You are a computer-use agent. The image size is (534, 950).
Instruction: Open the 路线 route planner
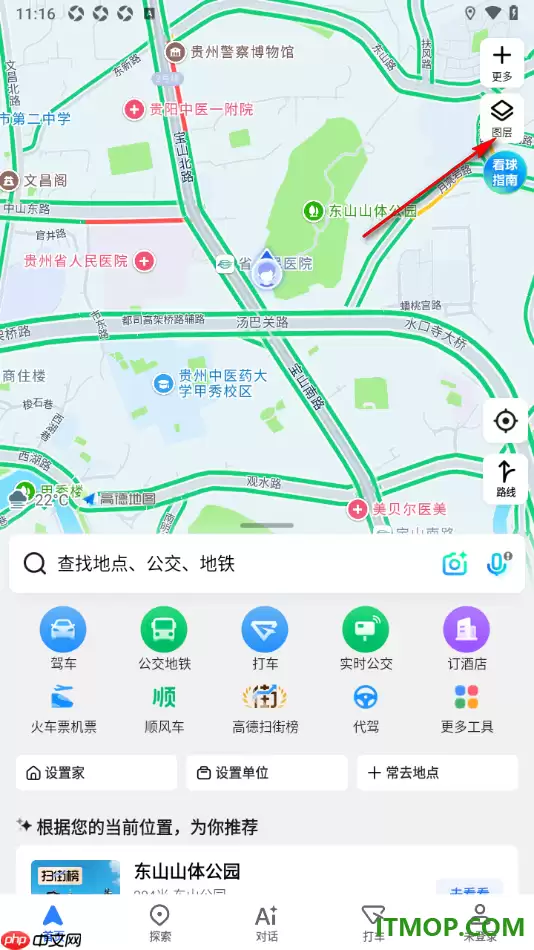(505, 479)
